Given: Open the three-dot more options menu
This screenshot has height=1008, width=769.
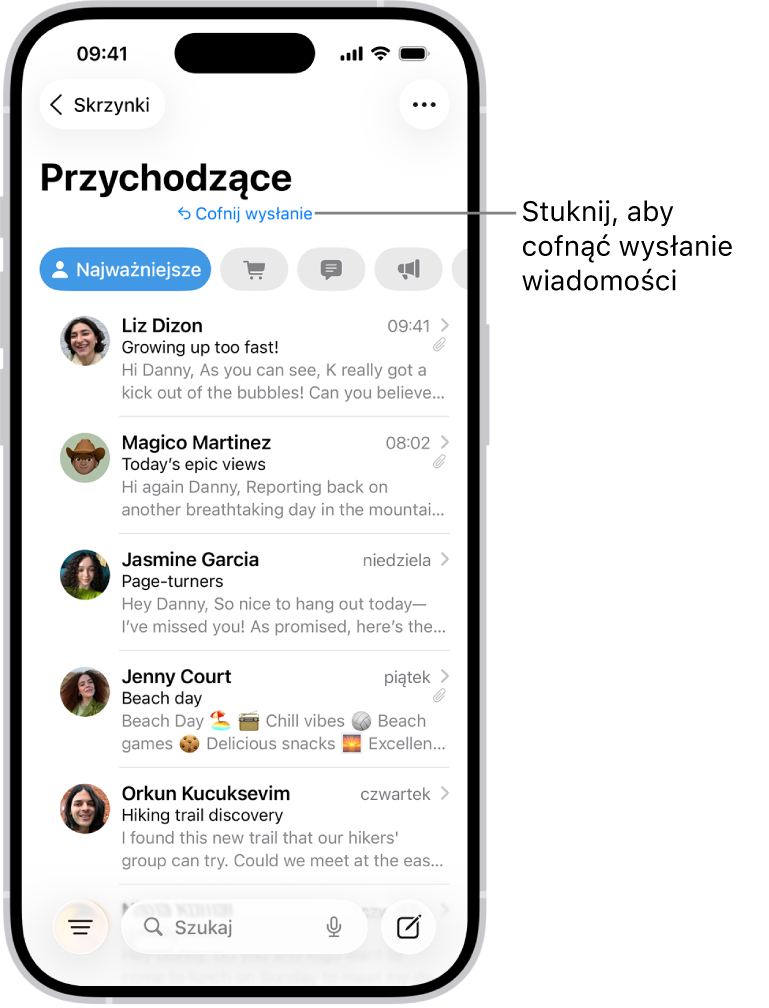Looking at the screenshot, I should click(x=424, y=105).
